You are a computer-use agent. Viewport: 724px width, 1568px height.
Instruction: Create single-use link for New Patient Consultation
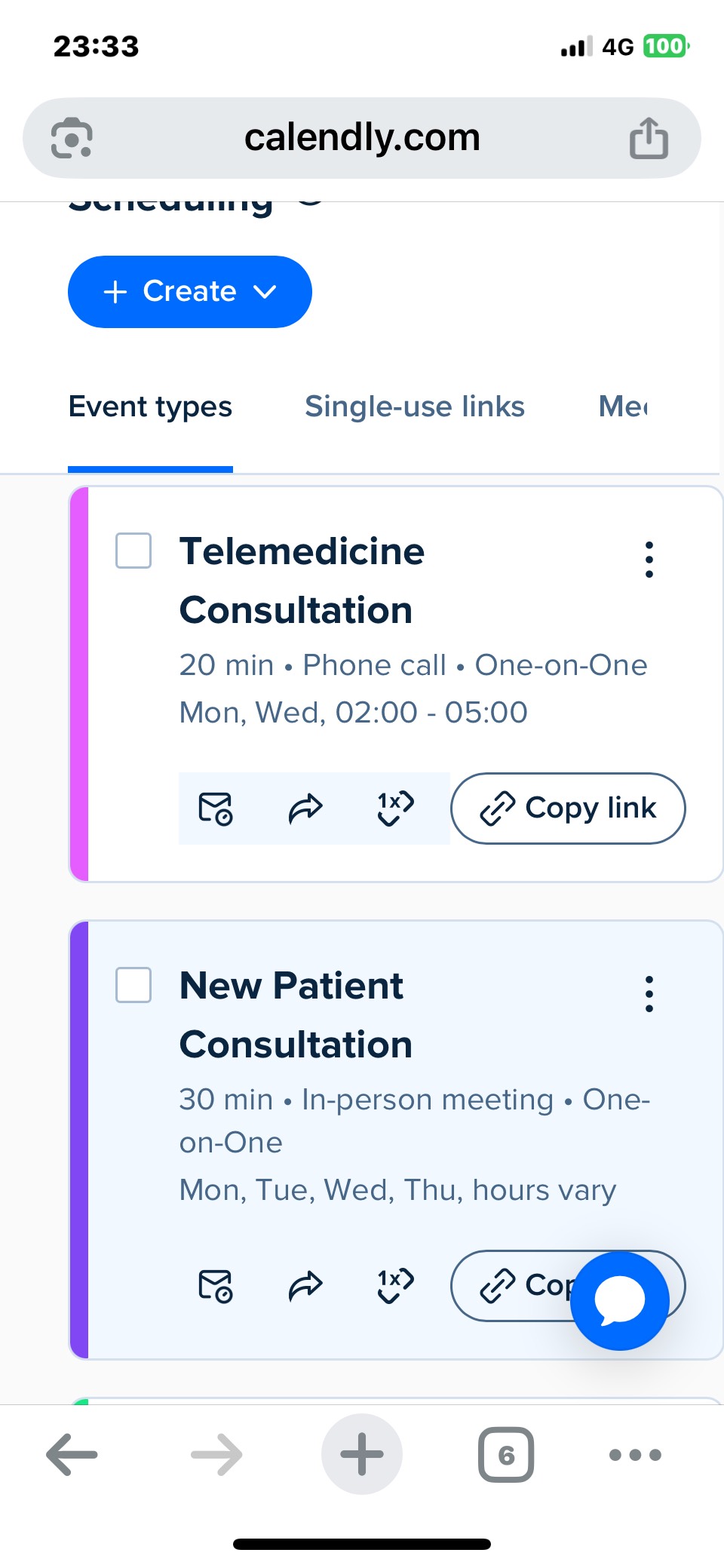click(395, 1286)
